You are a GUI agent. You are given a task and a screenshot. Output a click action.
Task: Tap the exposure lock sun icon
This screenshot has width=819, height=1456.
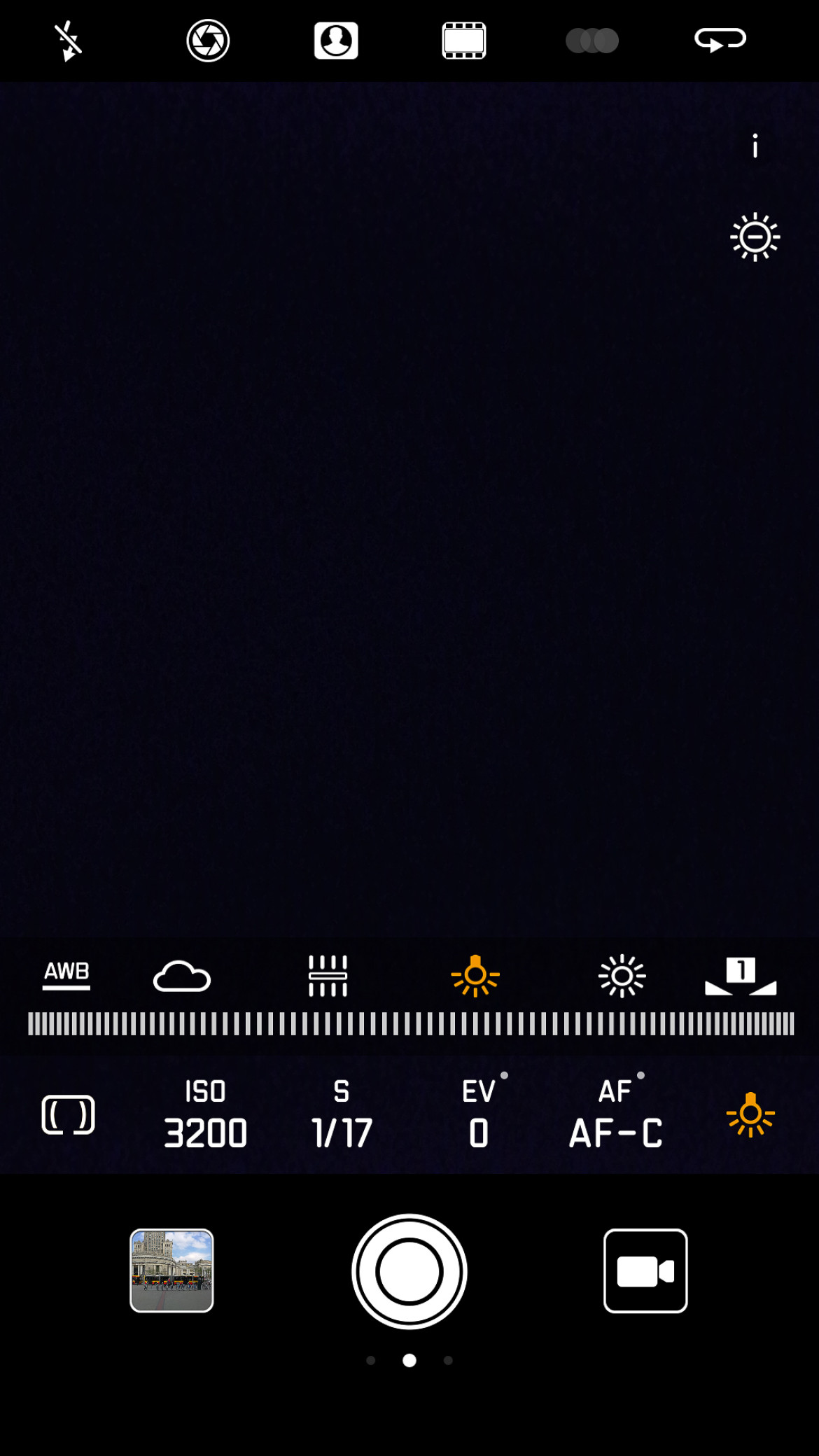755,237
